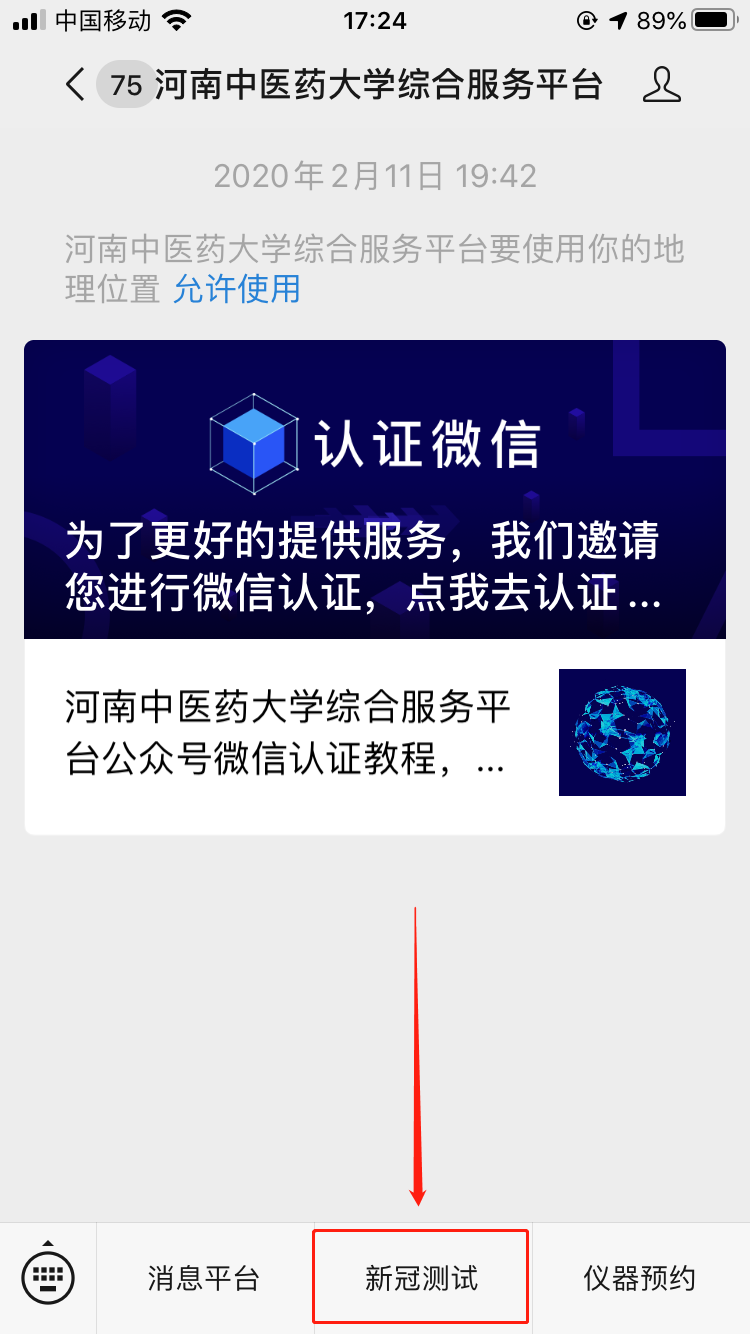The width and height of the screenshot is (750, 1334).
Task: Switch to keyboard input mode
Action: coord(48,1277)
